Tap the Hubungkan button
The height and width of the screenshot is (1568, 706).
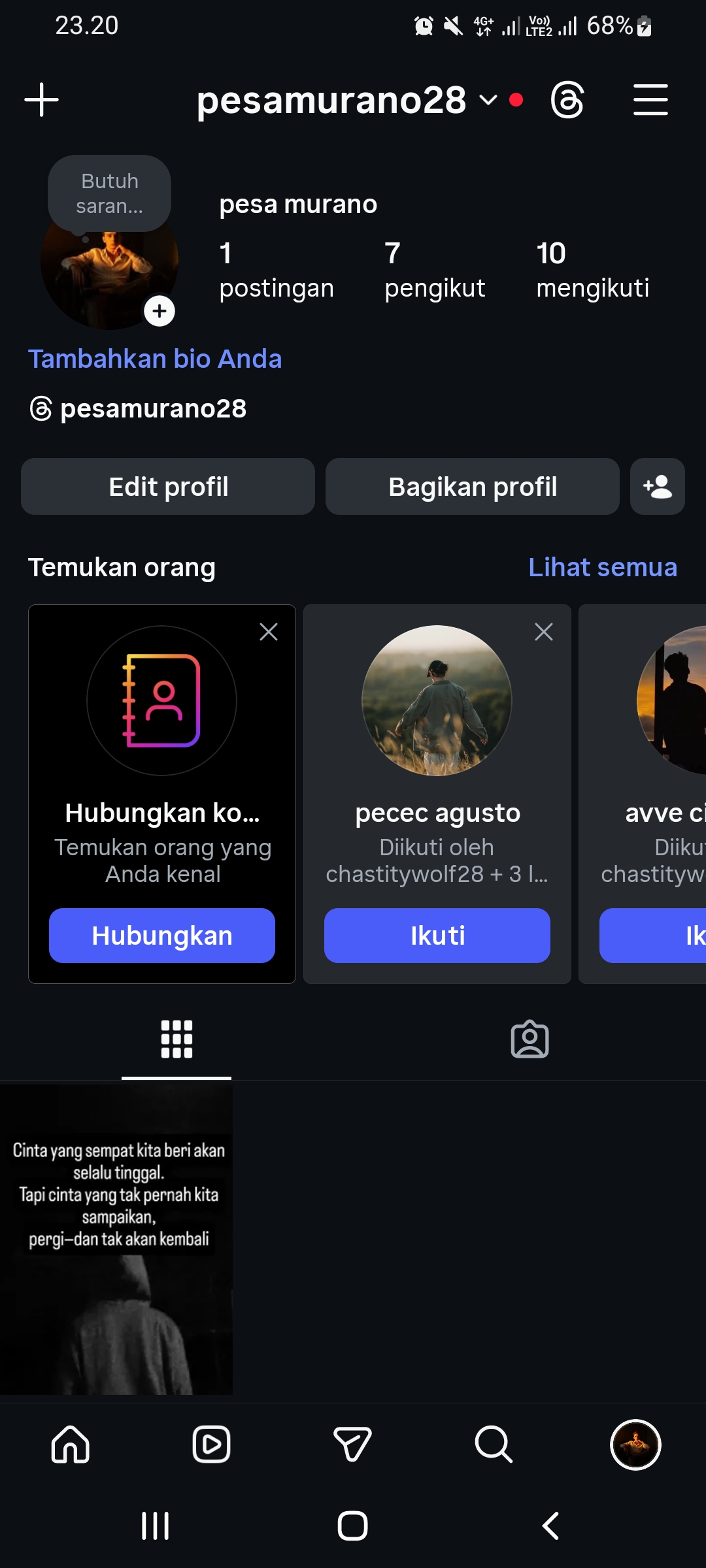coord(162,936)
